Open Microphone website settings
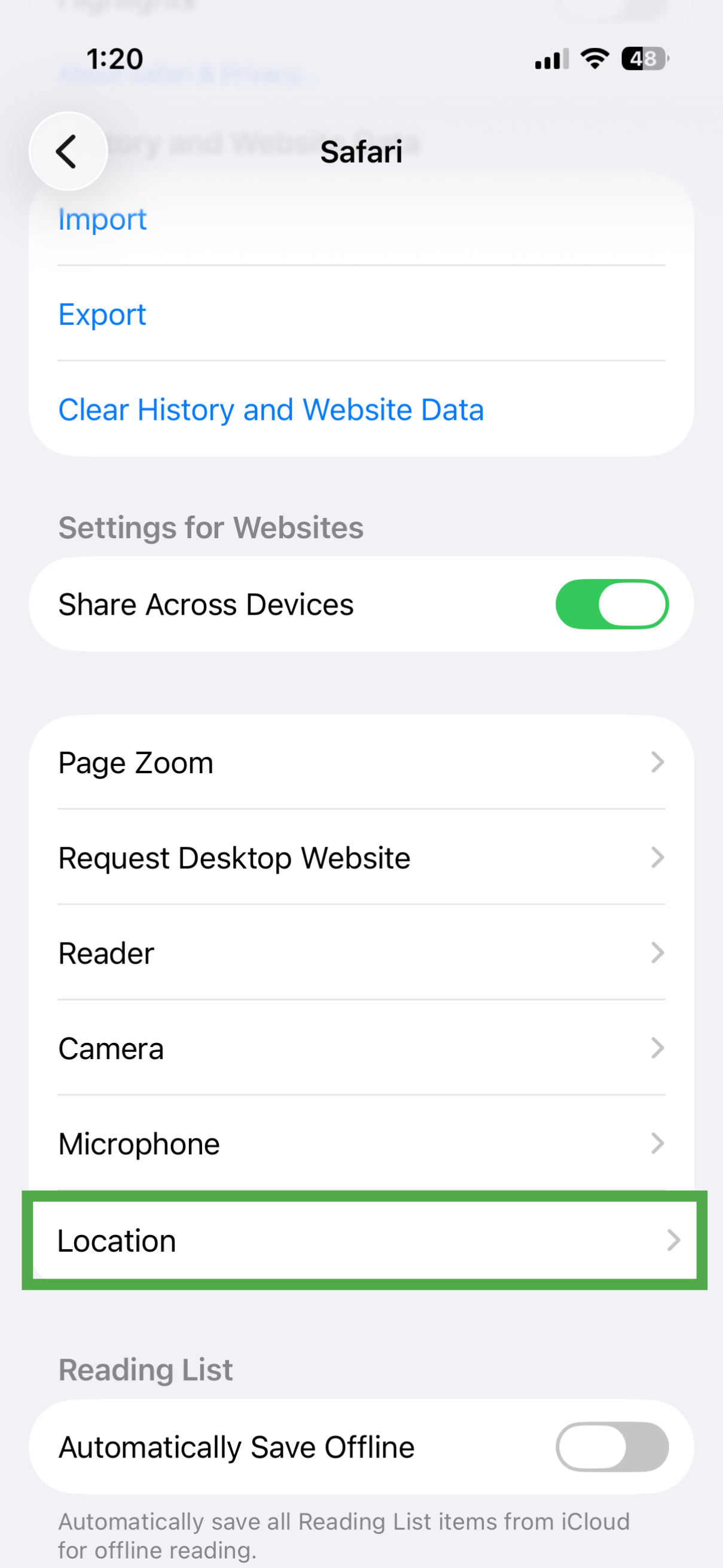The width and height of the screenshot is (723, 1568). 361,1143
